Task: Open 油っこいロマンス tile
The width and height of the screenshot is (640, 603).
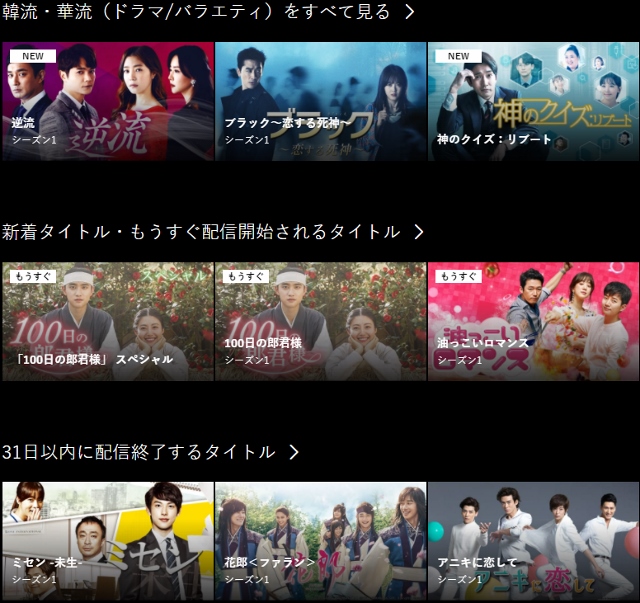Action: tap(533, 321)
